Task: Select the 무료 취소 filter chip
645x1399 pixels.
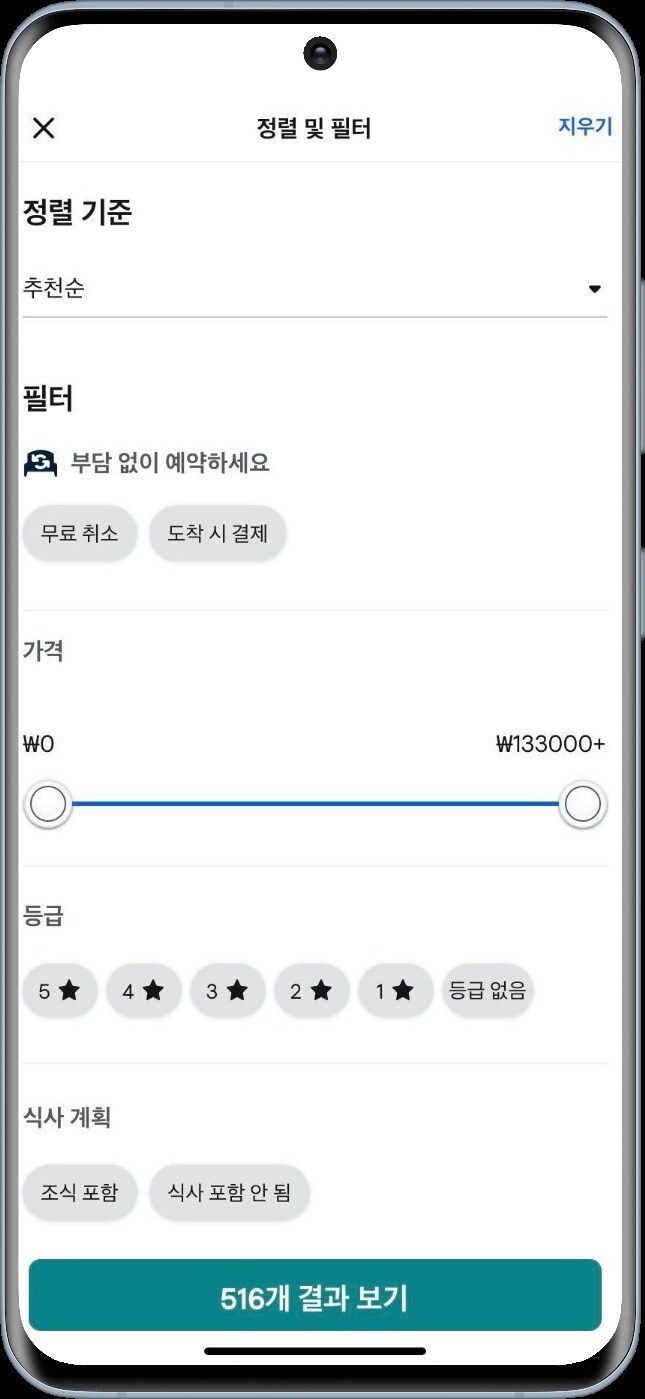Action: (x=80, y=533)
